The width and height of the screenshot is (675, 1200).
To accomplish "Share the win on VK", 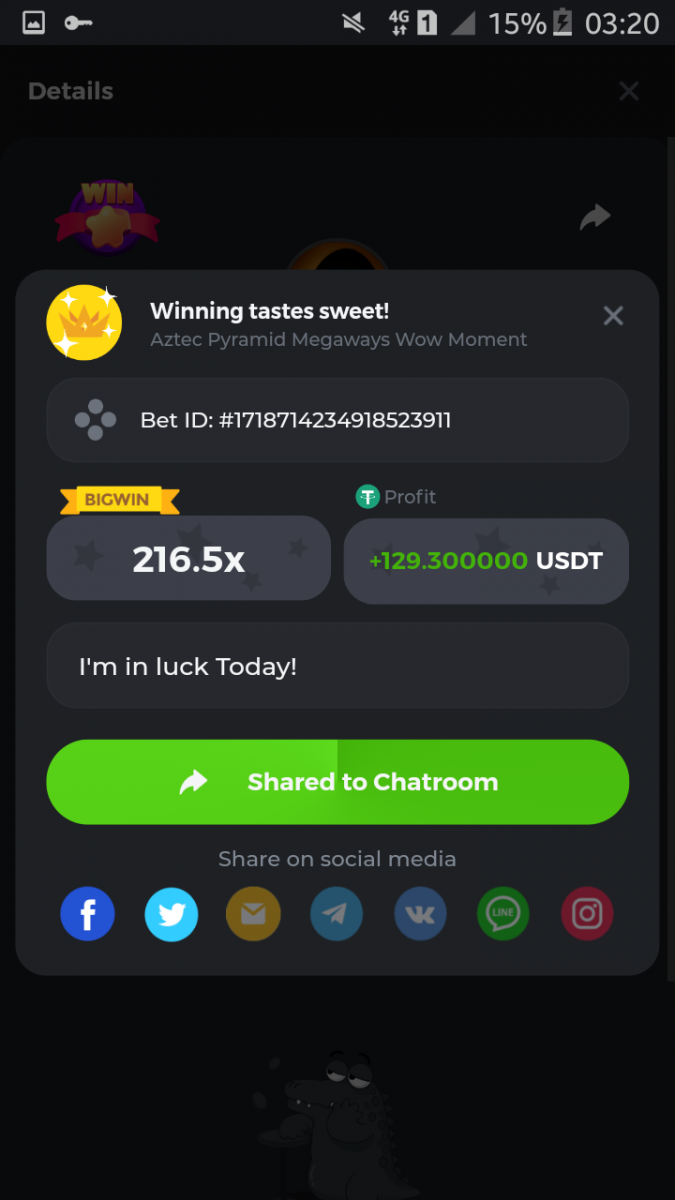I will click(420, 914).
